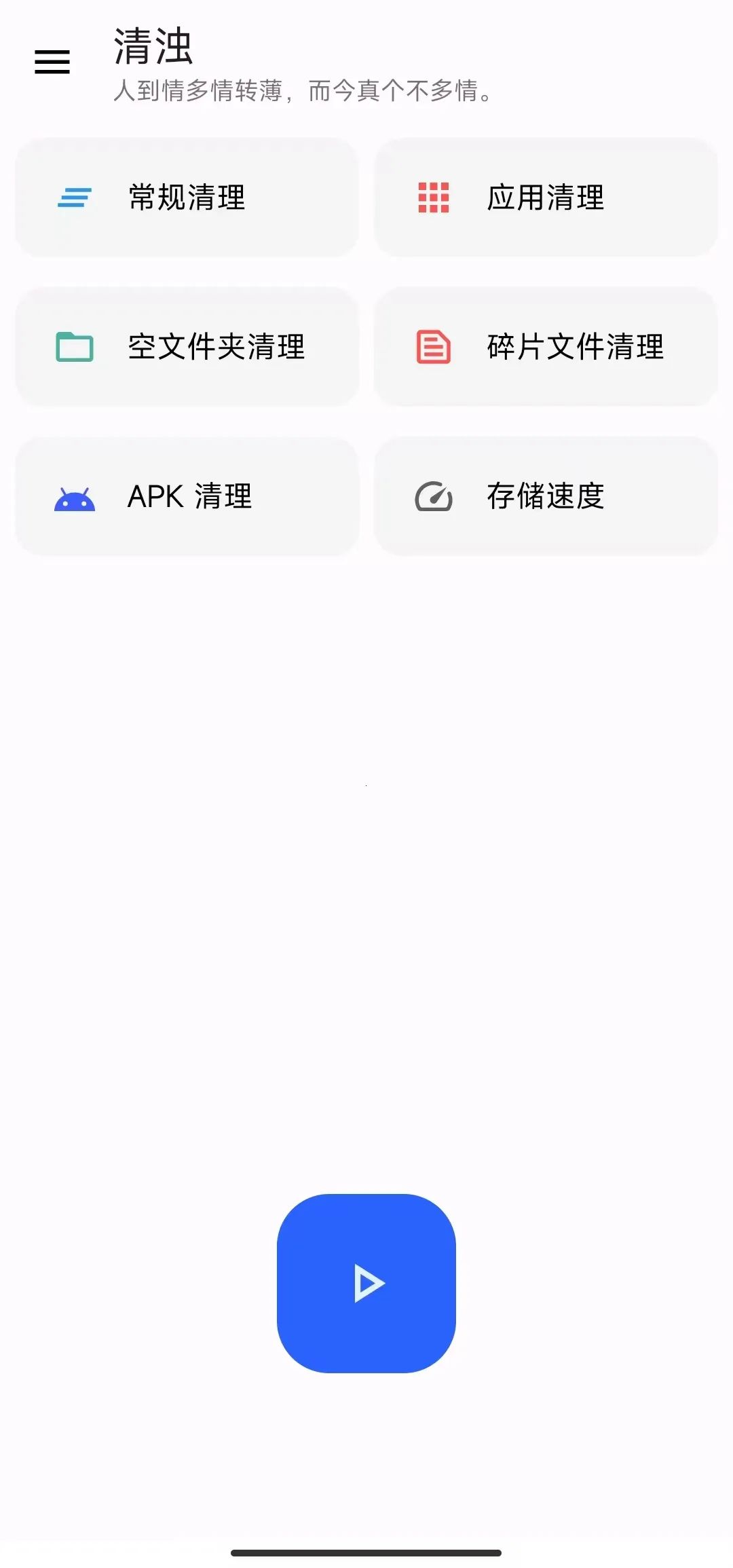
Task: Open 空文件夹清理 empty folder cleaning
Action: 187,347
